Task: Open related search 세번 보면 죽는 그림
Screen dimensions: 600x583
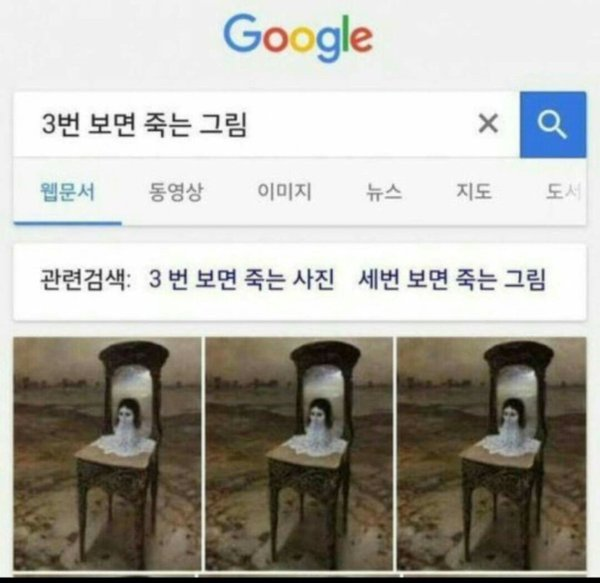Action: coord(452,279)
